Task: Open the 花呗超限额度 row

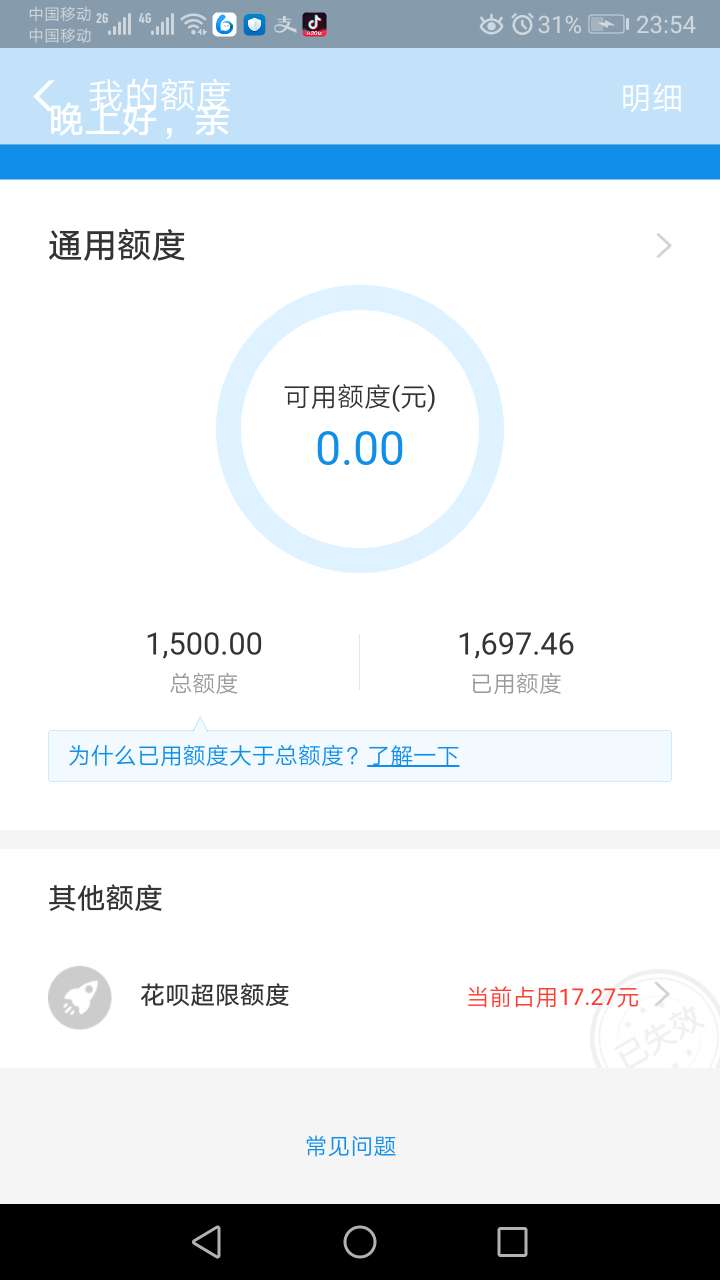Action: tap(360, 996)
